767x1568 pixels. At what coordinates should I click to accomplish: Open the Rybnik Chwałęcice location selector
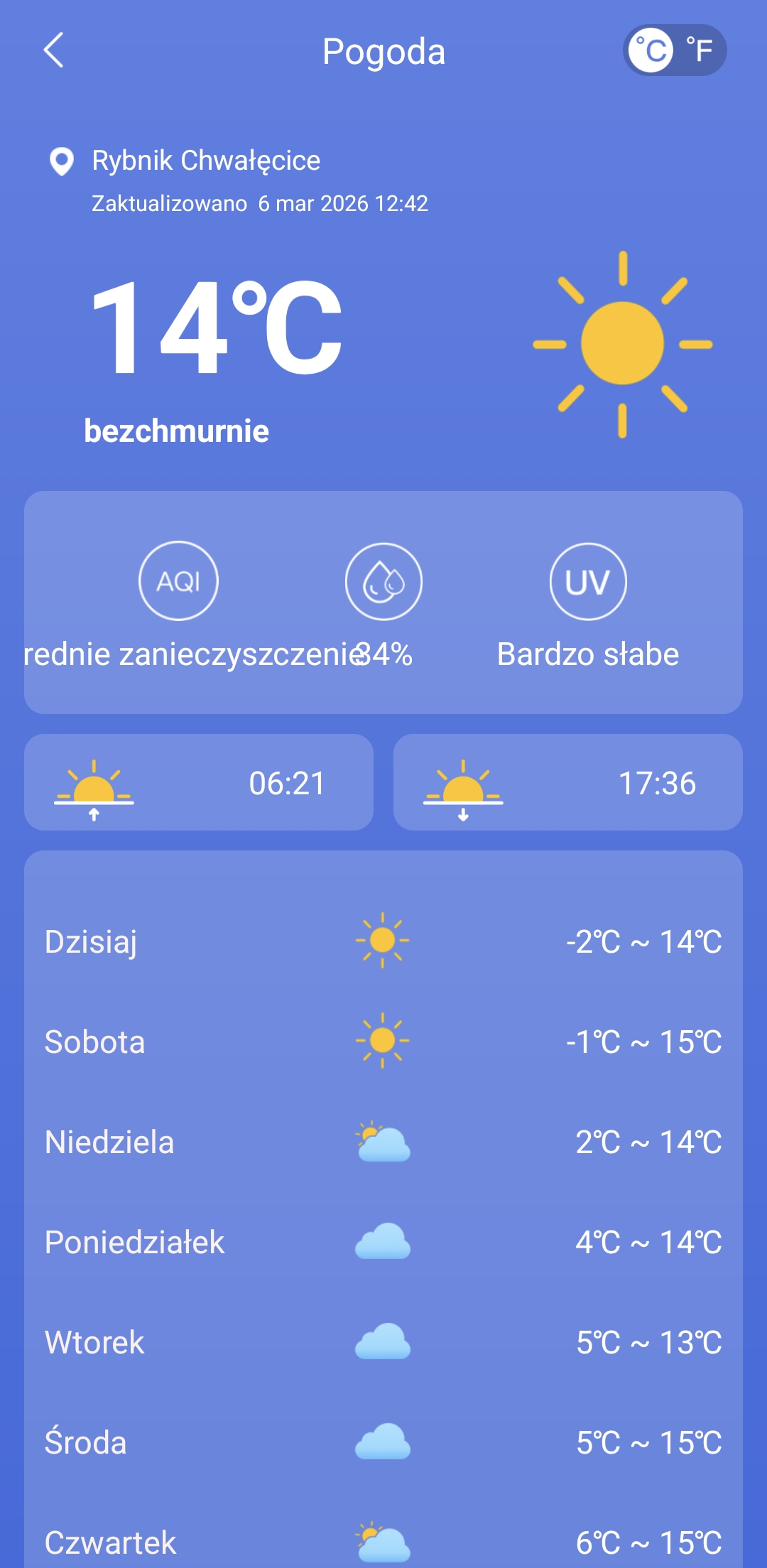click(205, 161)
